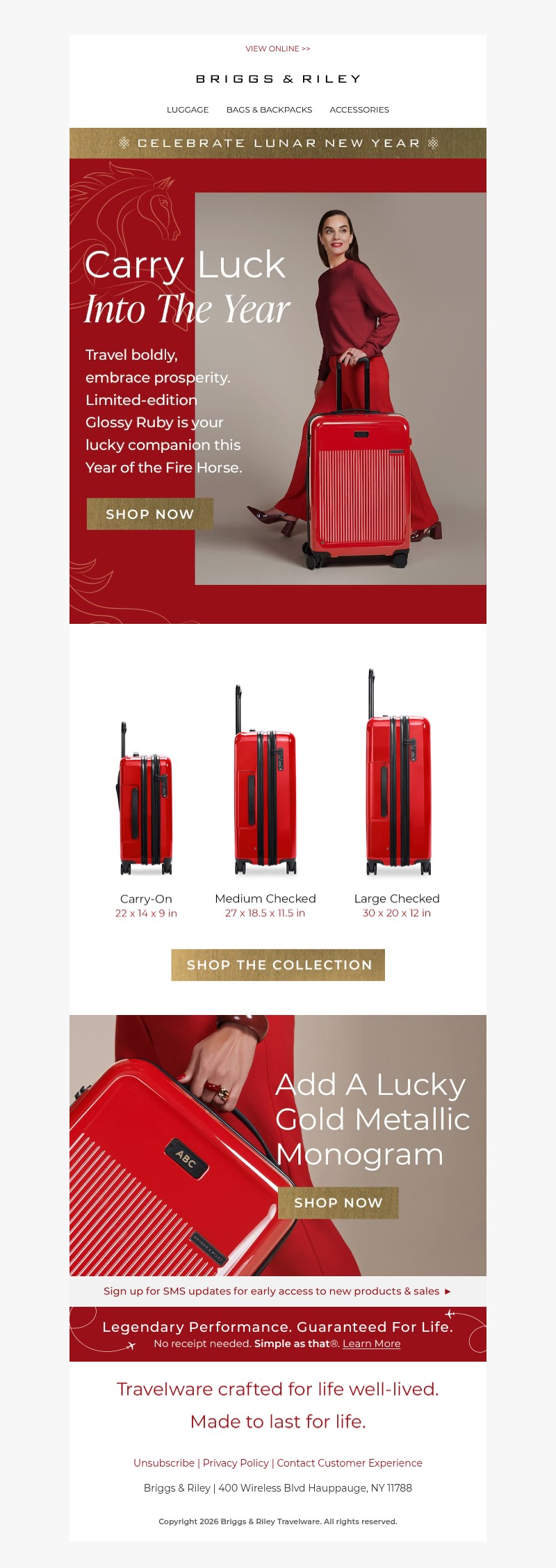556x1568 pixels.
Task: Open the VIEW ONLINE link
Action: pyautogui.click(x=277, y=49)
